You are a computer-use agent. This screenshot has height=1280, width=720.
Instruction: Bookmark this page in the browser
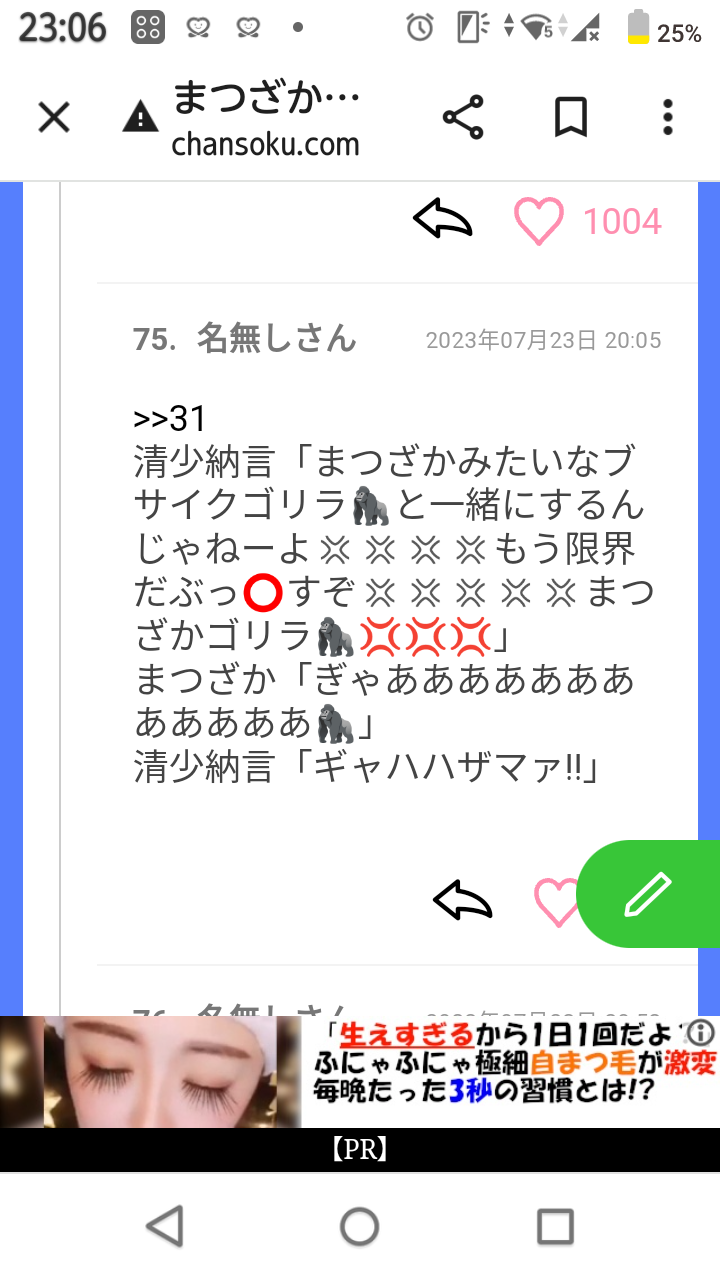click(570, 118)
